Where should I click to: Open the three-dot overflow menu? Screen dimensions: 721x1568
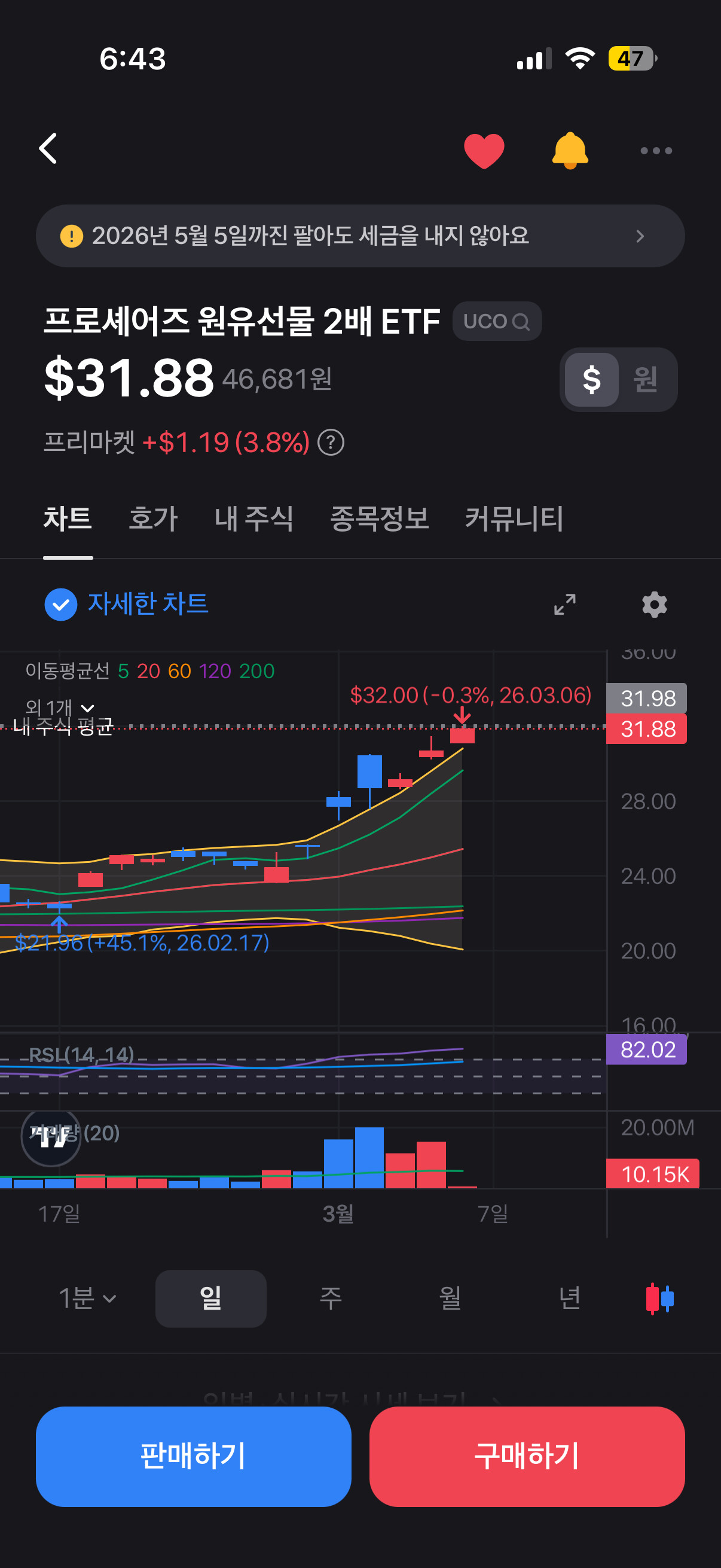tap(655, 150)
